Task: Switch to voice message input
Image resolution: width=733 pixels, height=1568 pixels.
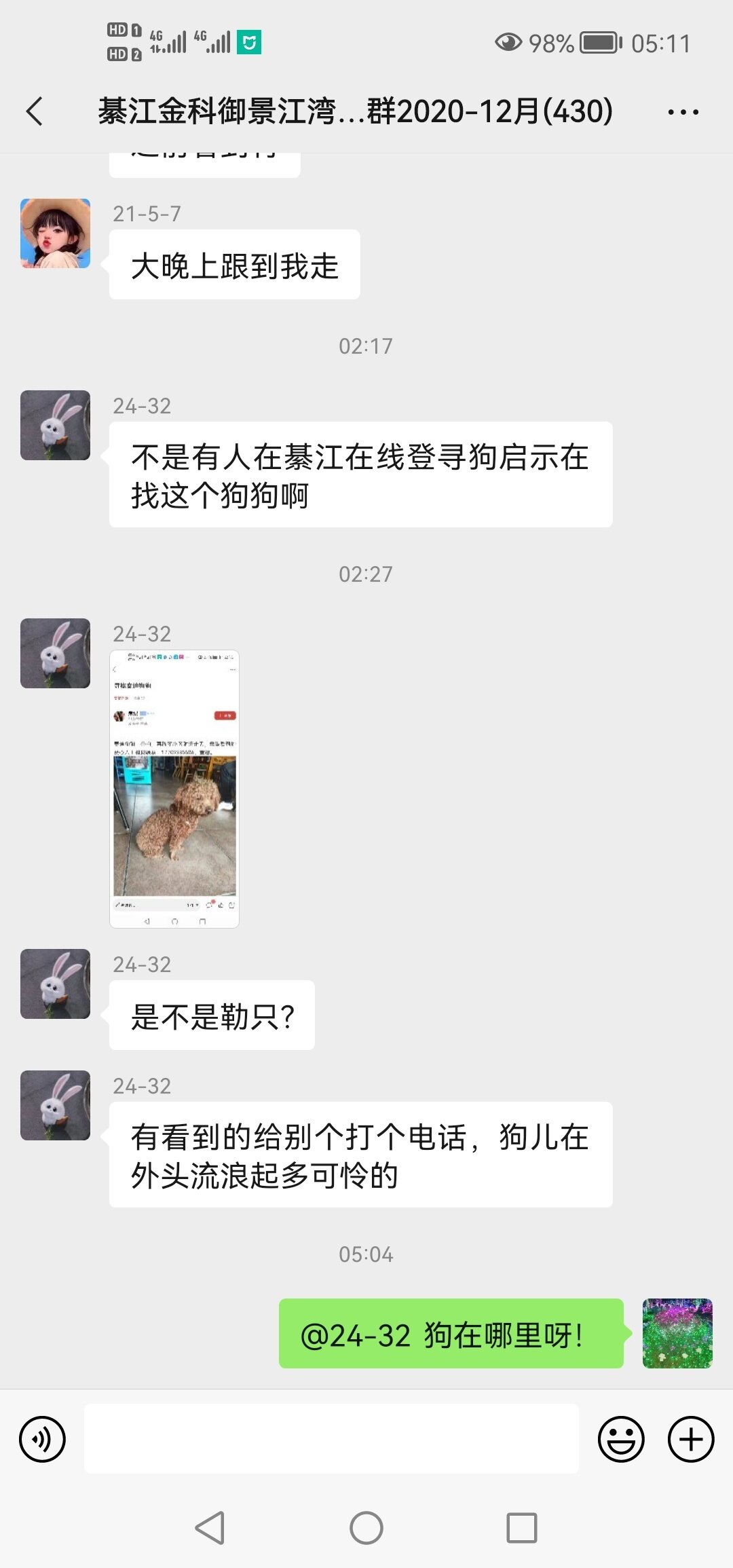Action: (x=43, y=1439)
